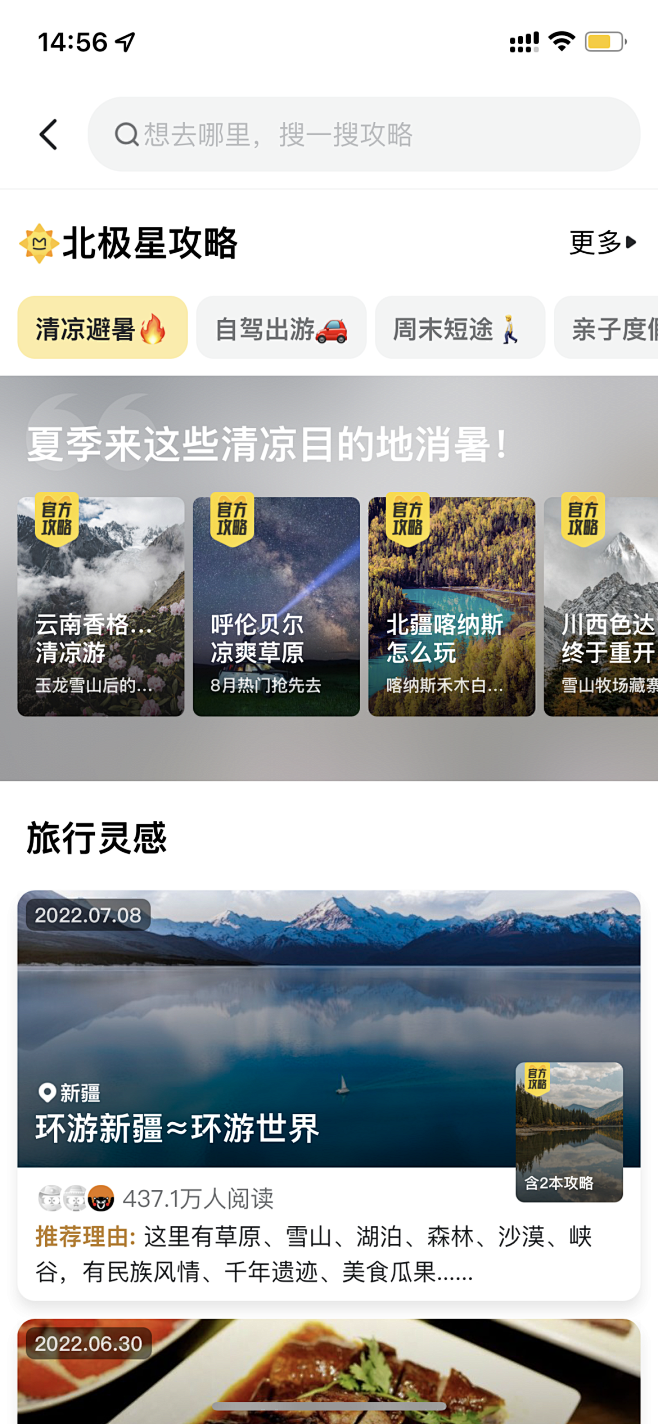658x1424 pixels.
Task: View the 含2本攻略 guide thumbnail
Action: click(569, 1131)
